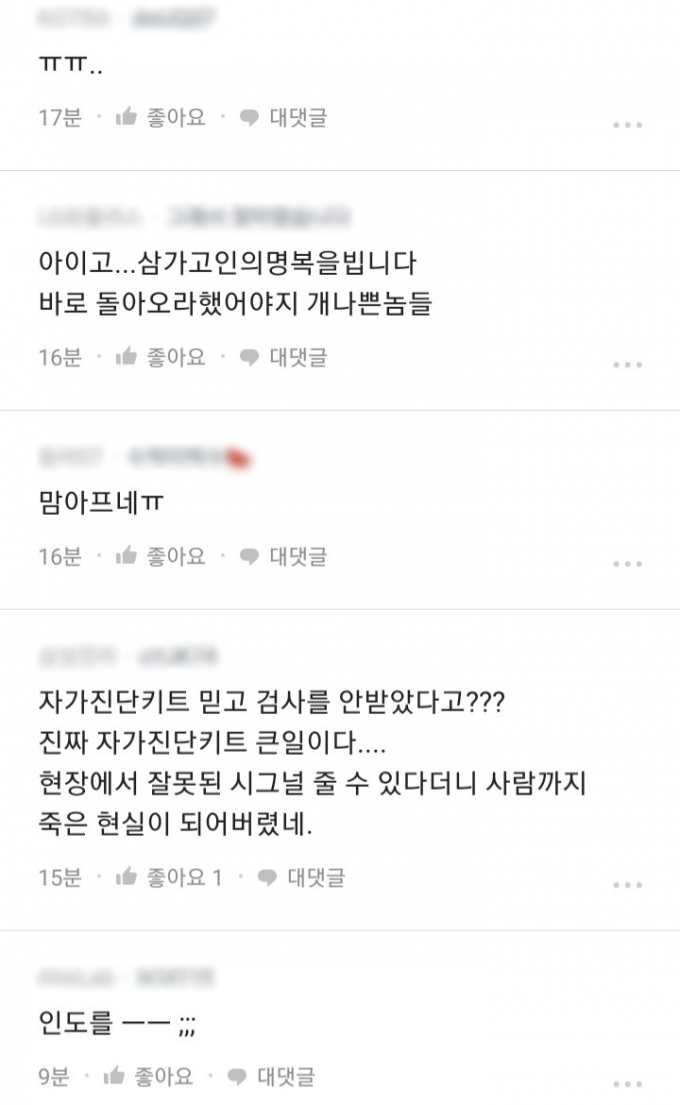Reply to the '아이고...삼가고인의명복을빕니다' comment

tap(284, 357)
